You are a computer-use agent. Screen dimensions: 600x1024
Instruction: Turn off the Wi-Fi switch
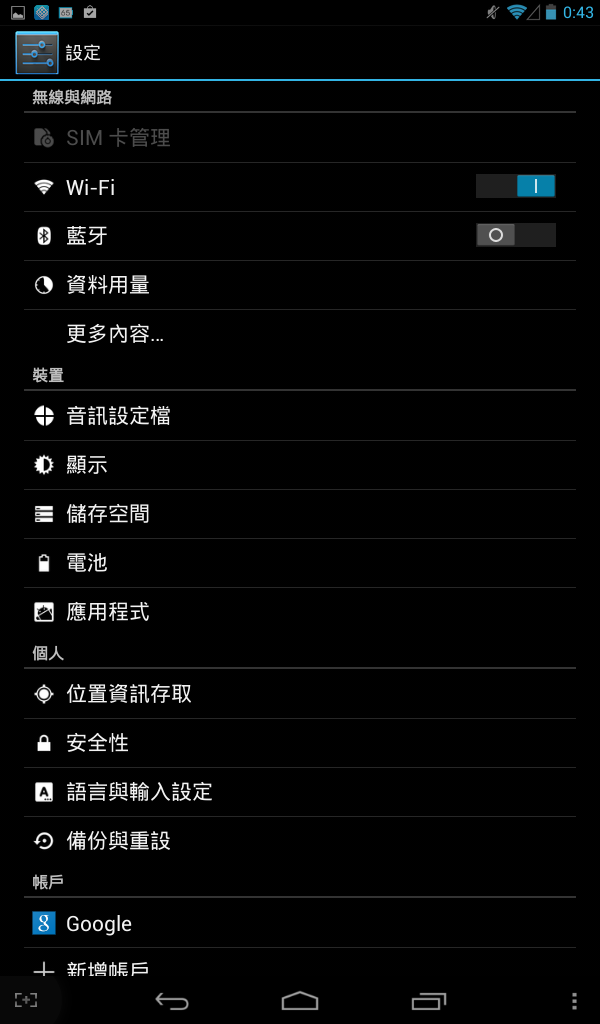point(515,186)
